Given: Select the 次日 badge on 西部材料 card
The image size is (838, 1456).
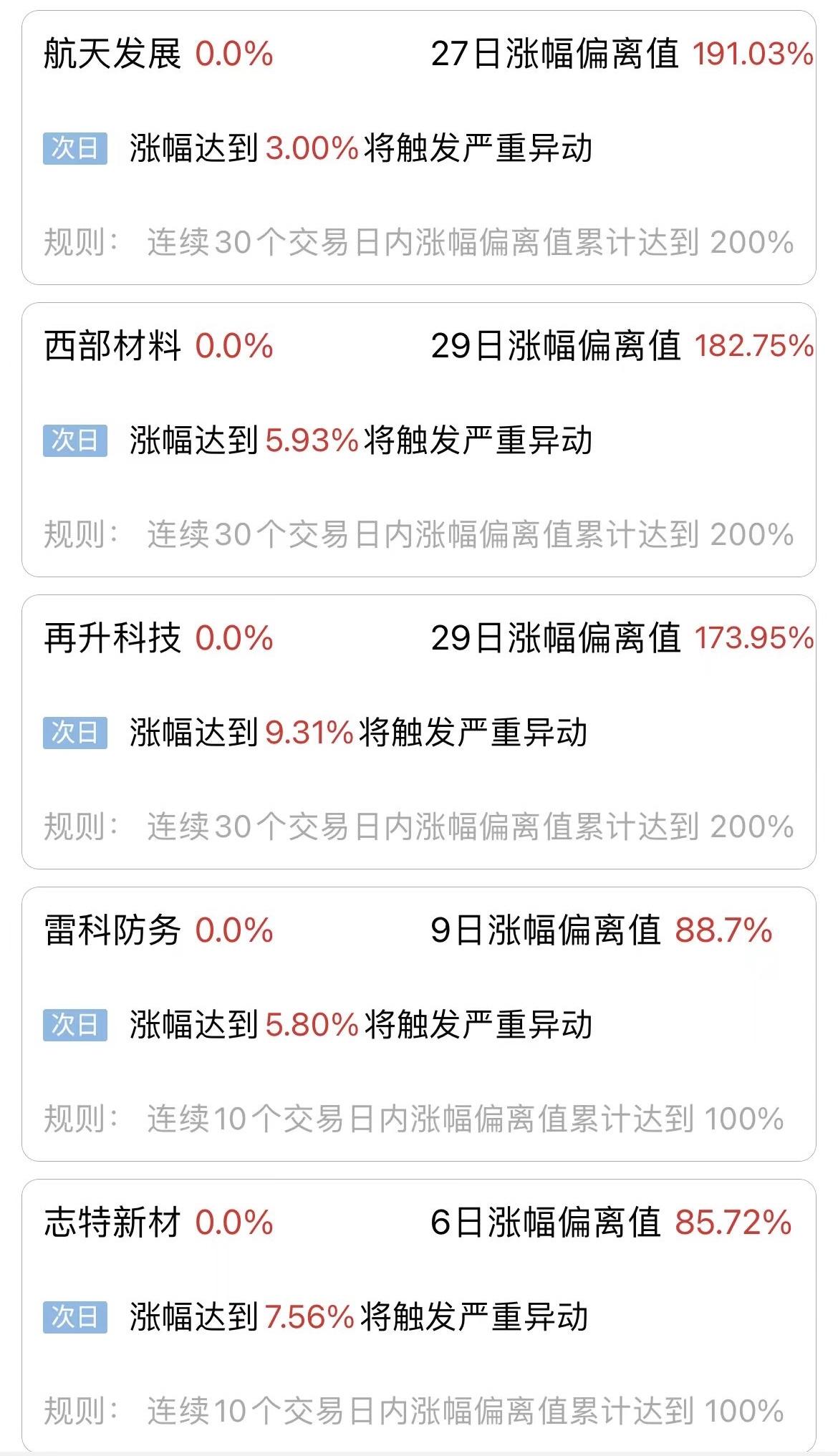Looking at the screenshot, I should 76,438.
